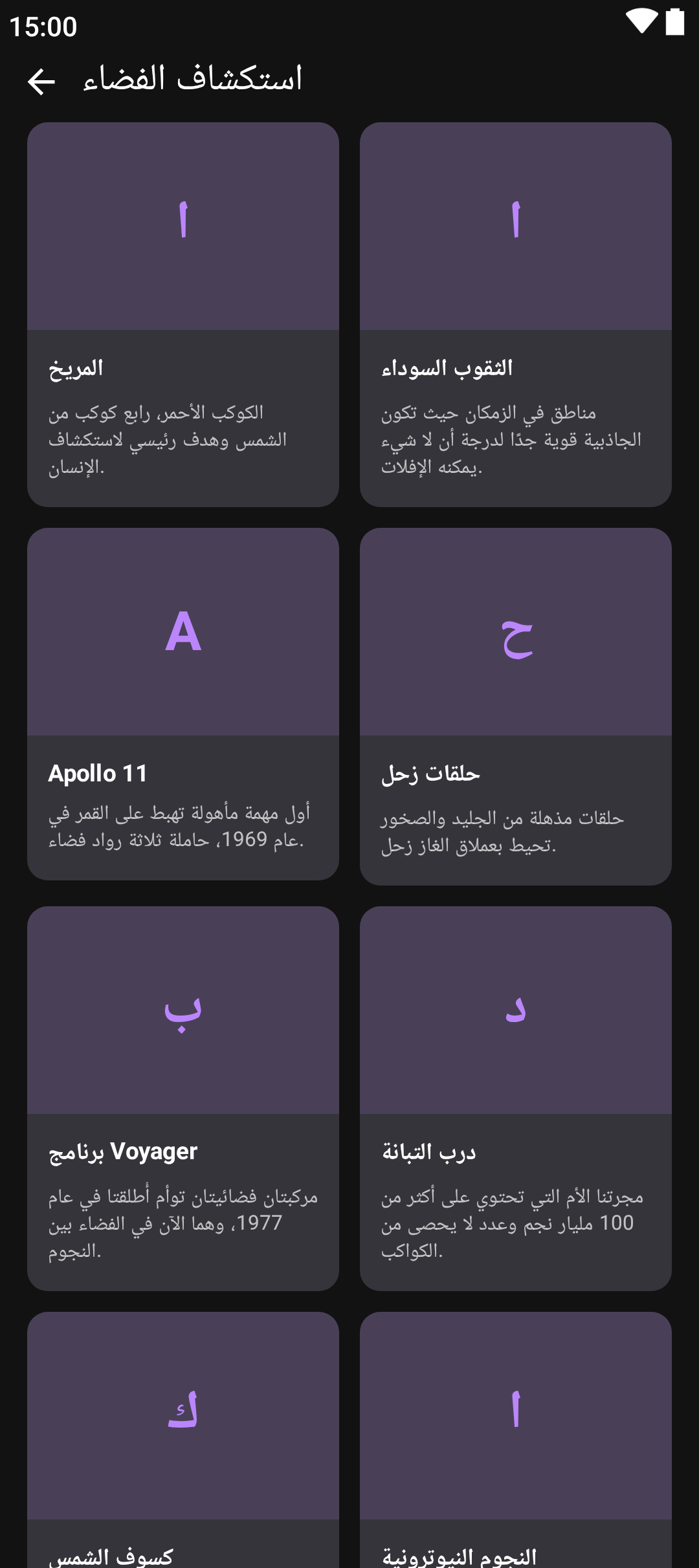The width and height of the screenshot is (699, 1568).
Task: Open the درب التبانة card
Action: pos(515,1098)
